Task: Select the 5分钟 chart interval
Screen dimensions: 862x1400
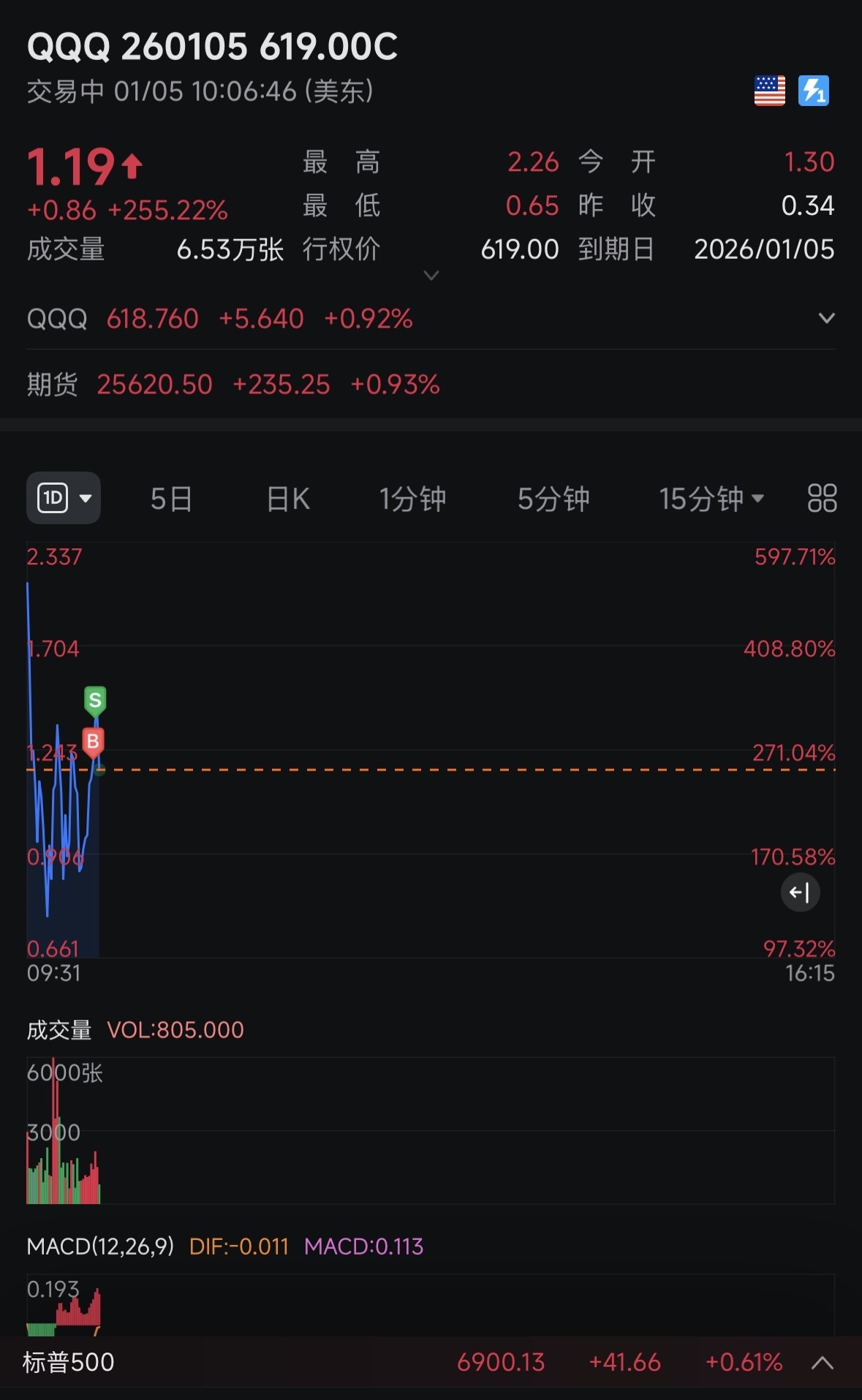Action: (x=553, y=499)
